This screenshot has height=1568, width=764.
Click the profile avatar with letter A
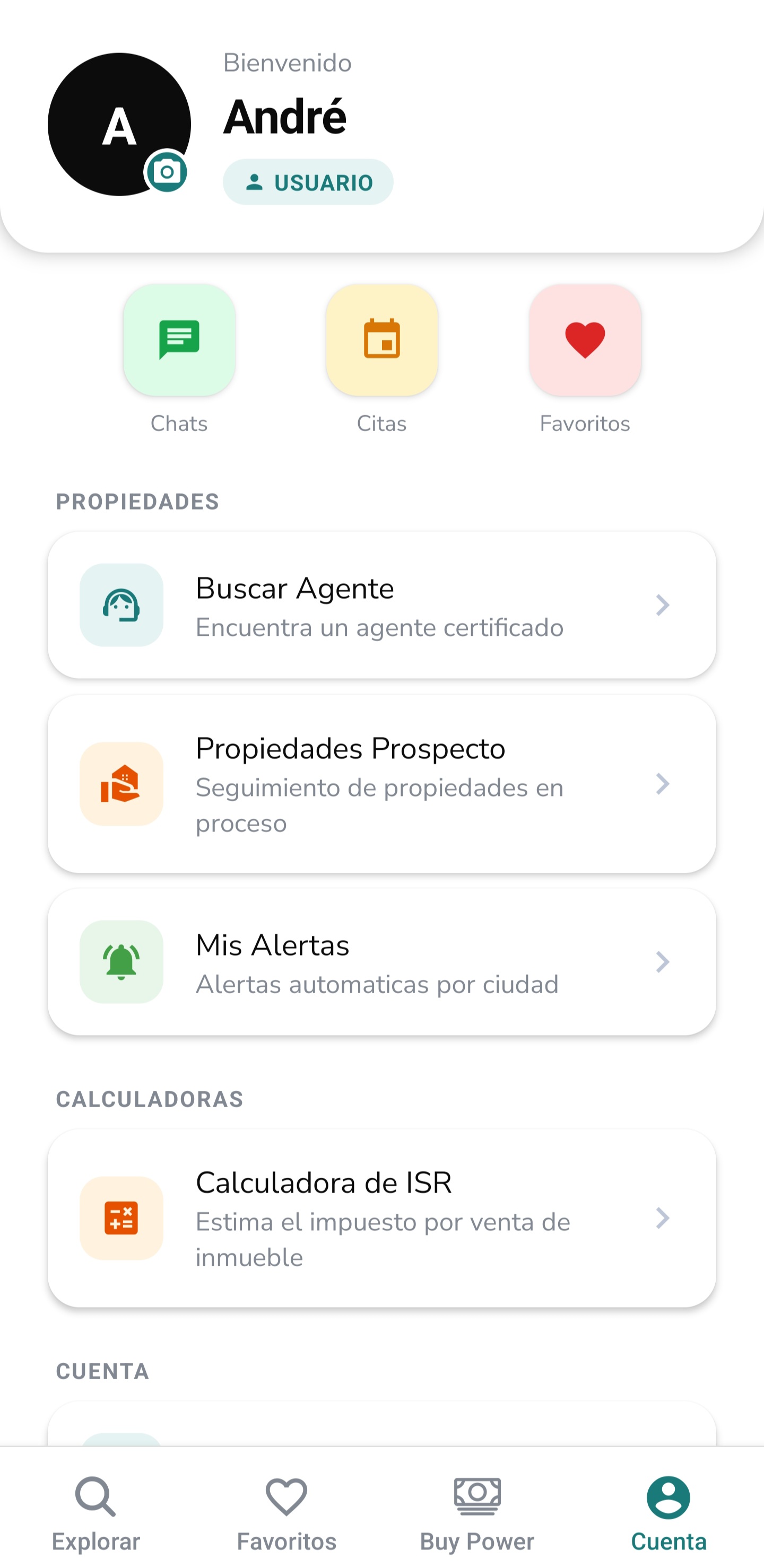[x=119, y=122]
